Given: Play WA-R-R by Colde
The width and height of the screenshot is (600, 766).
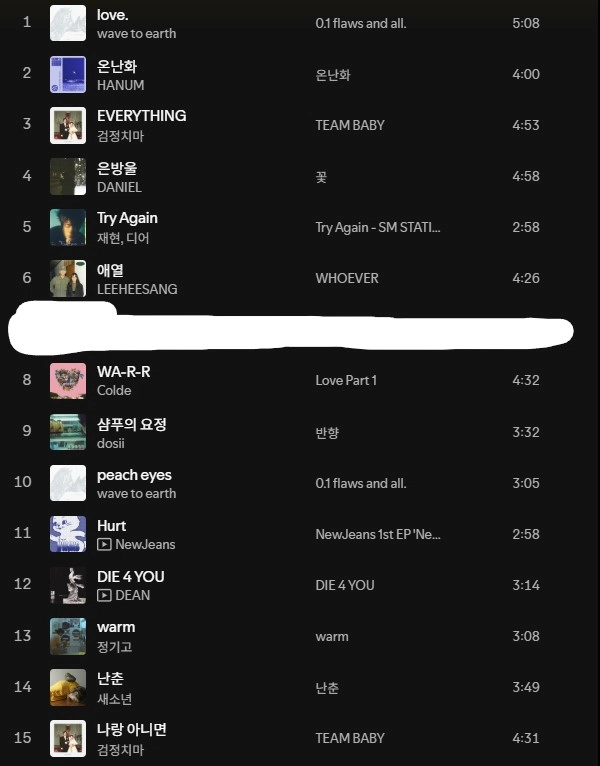Looking at the screenshot, I should tap(67, 381).
